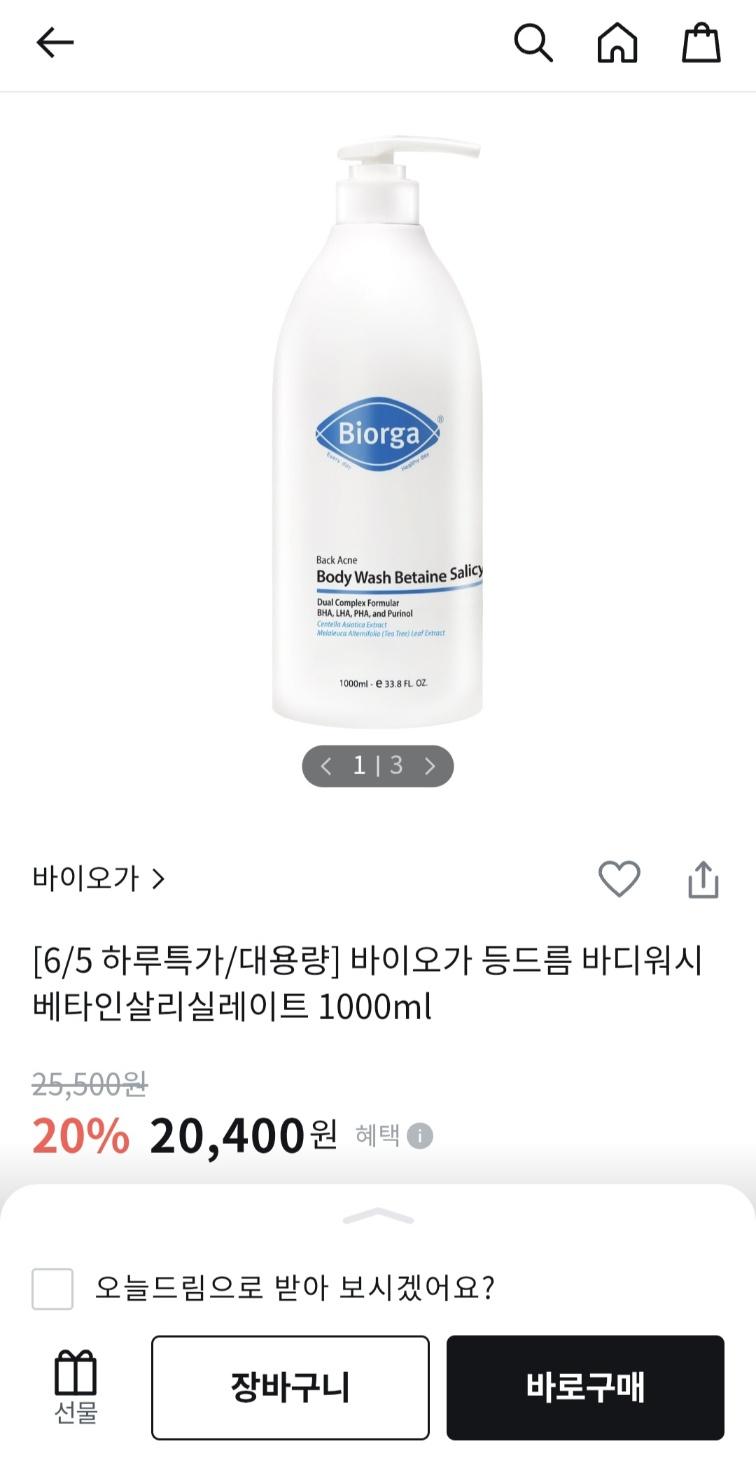756x1464 pixels.
Task: Check the 오늘드림 delivery checkbox
Action: [53, 1288]
